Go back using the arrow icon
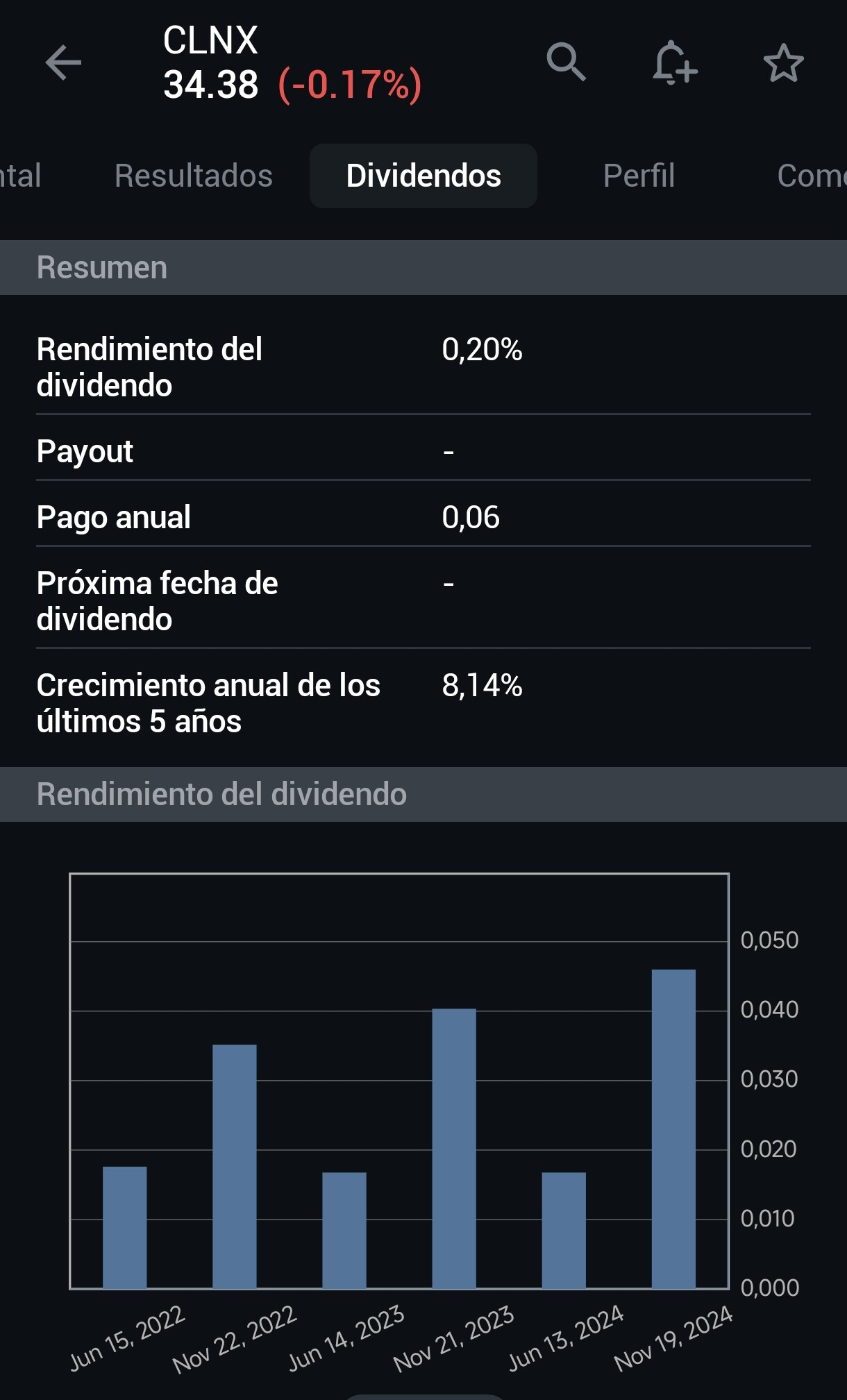Viewport: 847px width, 1400px height. 63,62
